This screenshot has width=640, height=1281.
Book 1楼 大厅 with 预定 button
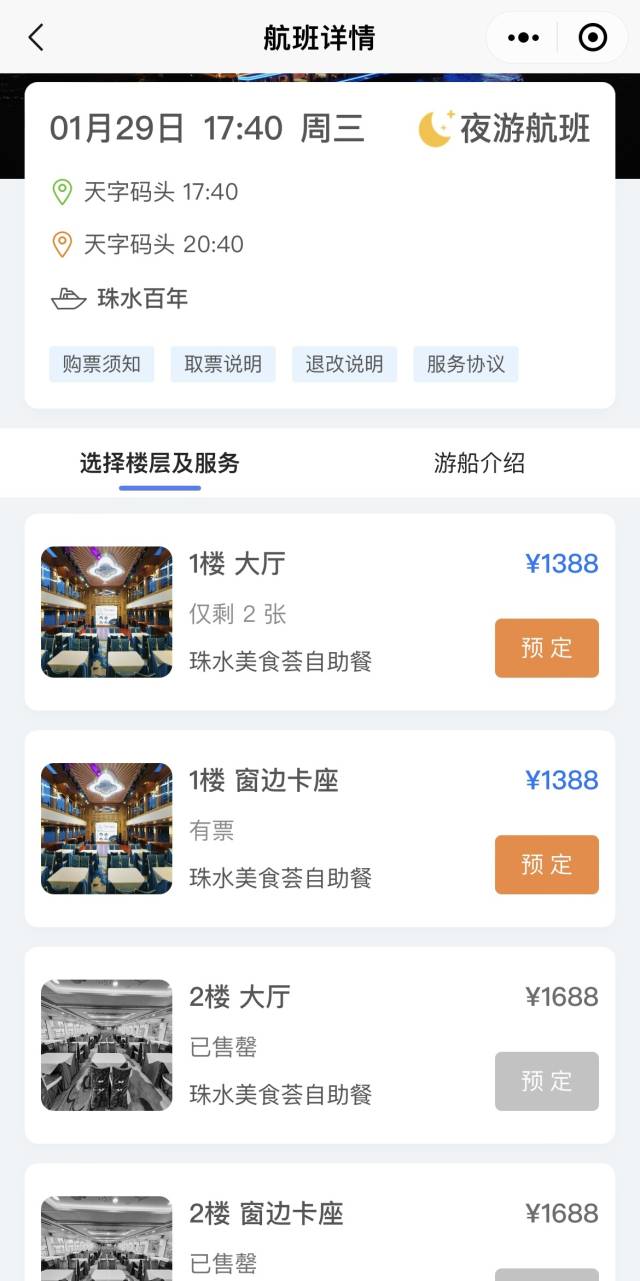[547, 648]
